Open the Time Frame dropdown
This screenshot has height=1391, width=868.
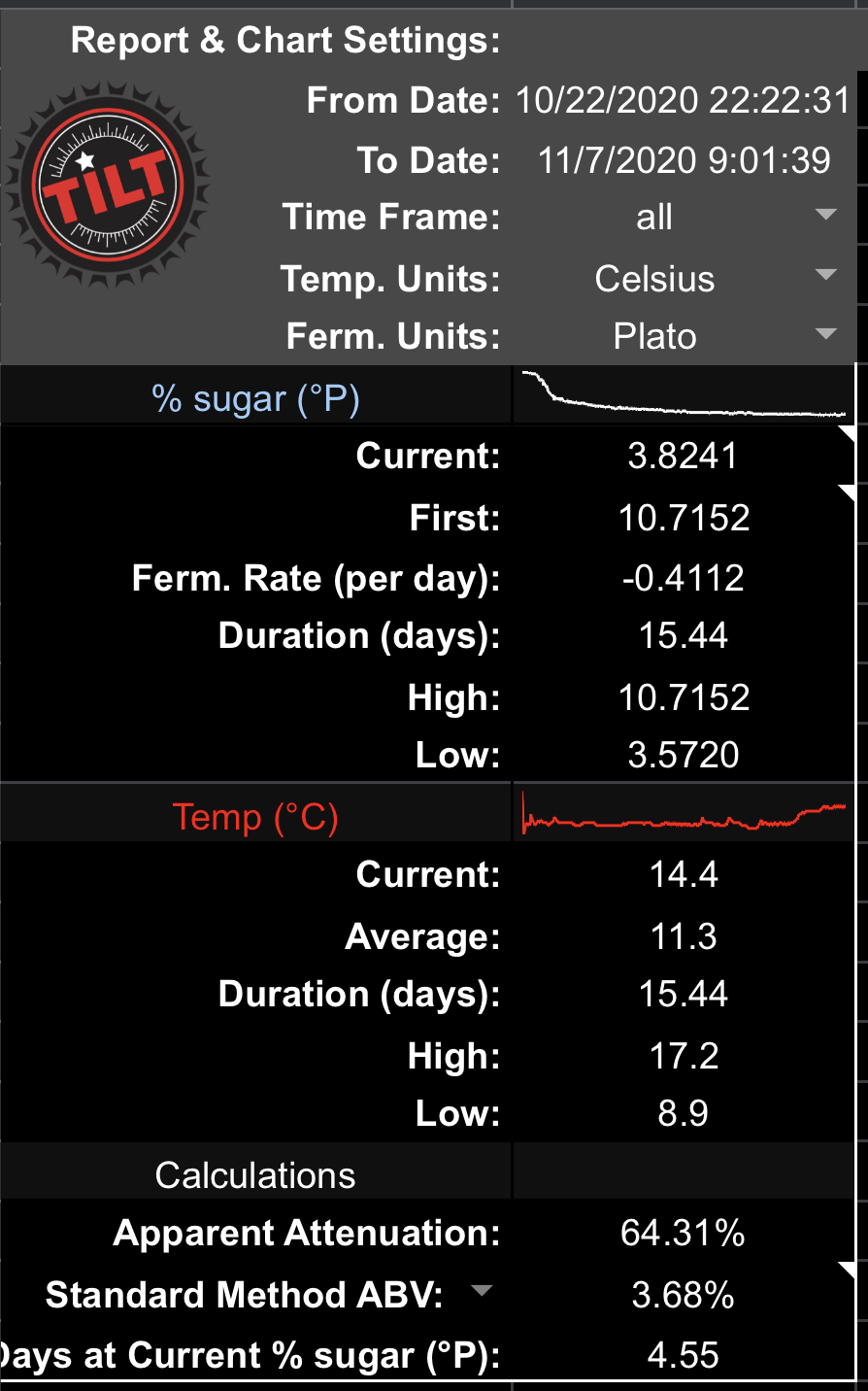[825, 215]
